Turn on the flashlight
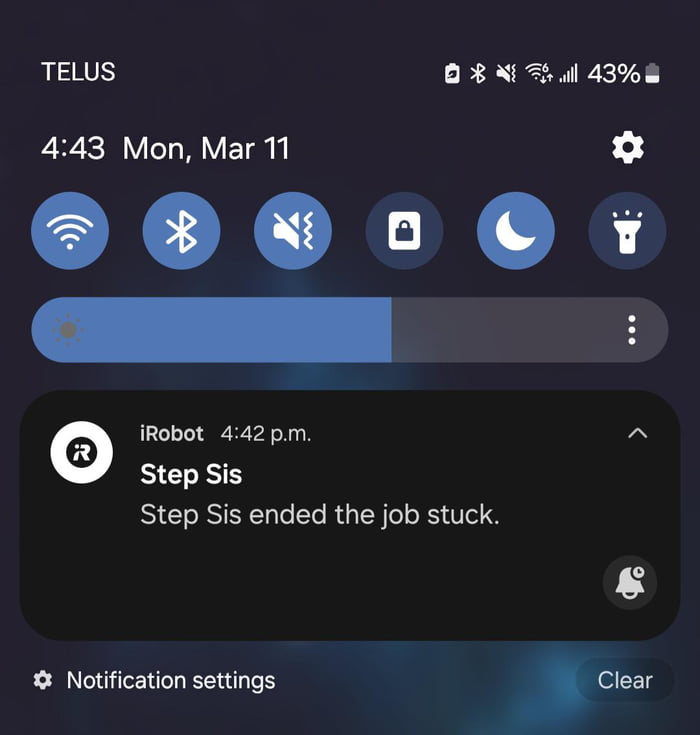 [x=627, y=232]
